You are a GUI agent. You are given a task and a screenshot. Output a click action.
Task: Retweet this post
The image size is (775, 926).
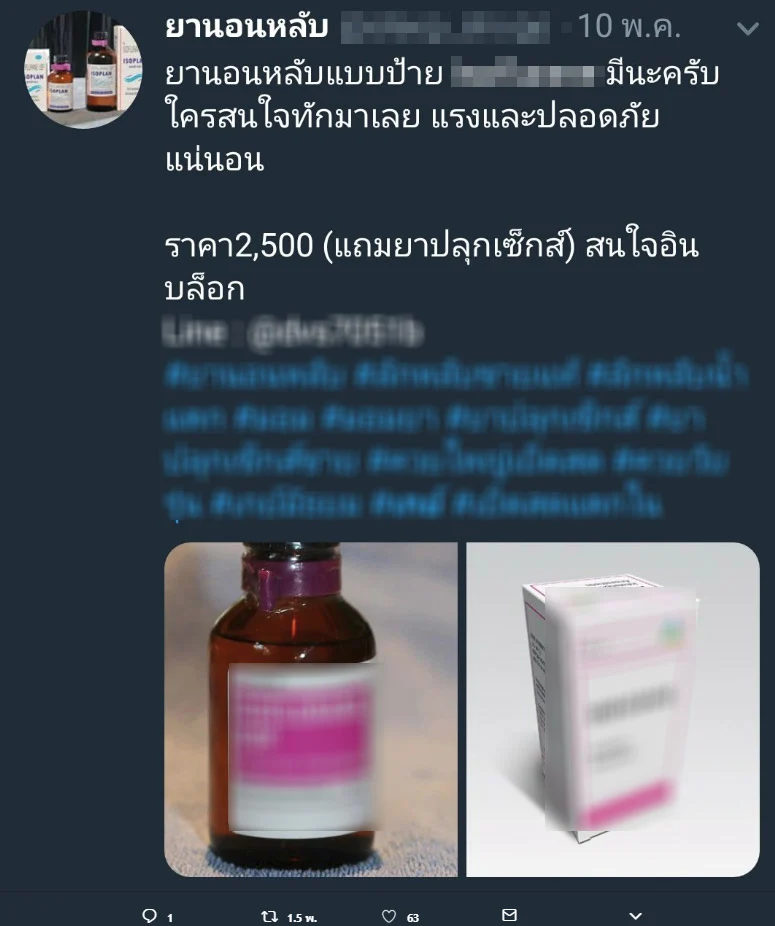pos(269,915)
